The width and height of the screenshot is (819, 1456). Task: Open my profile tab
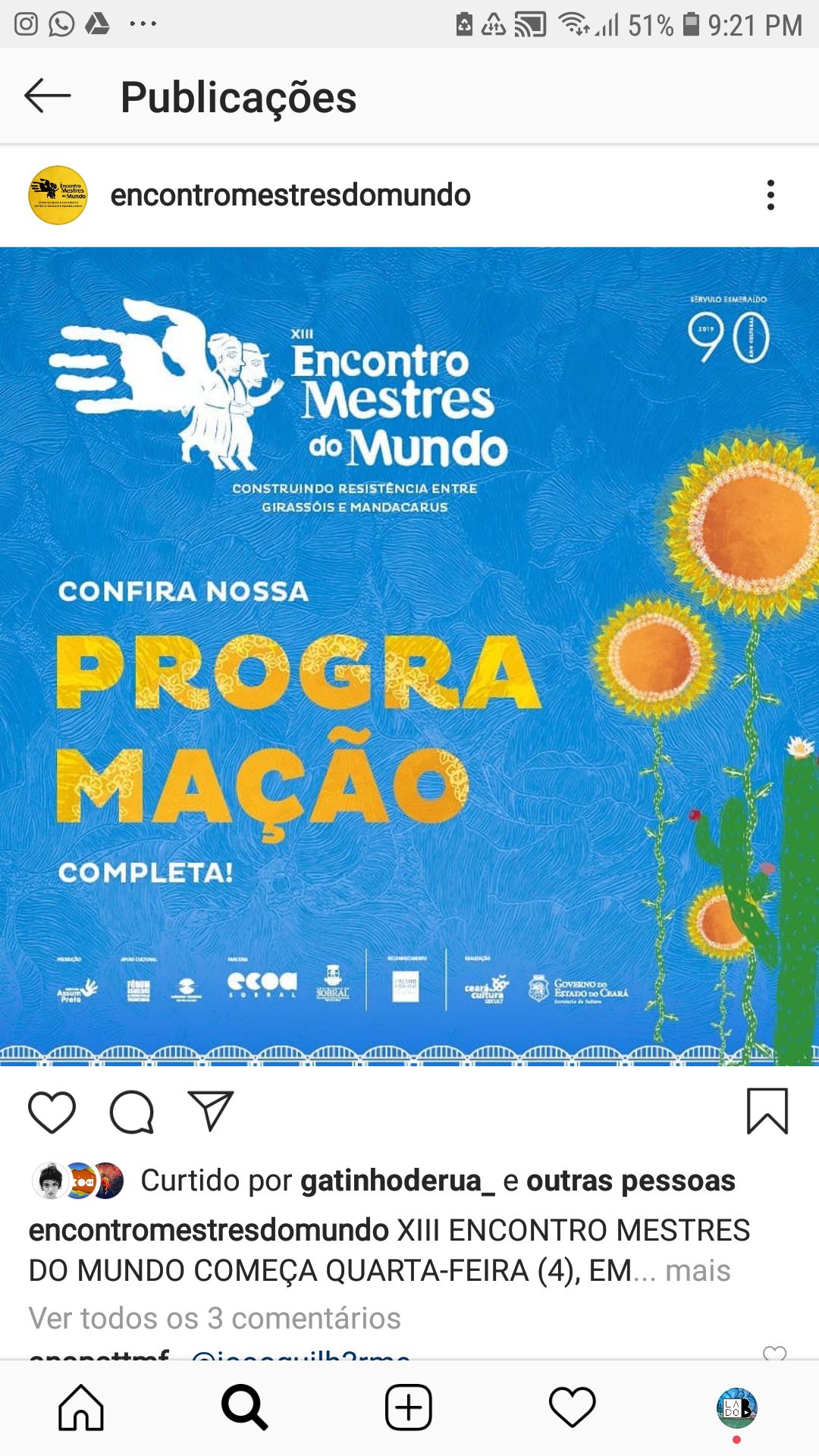[736, 1407]
